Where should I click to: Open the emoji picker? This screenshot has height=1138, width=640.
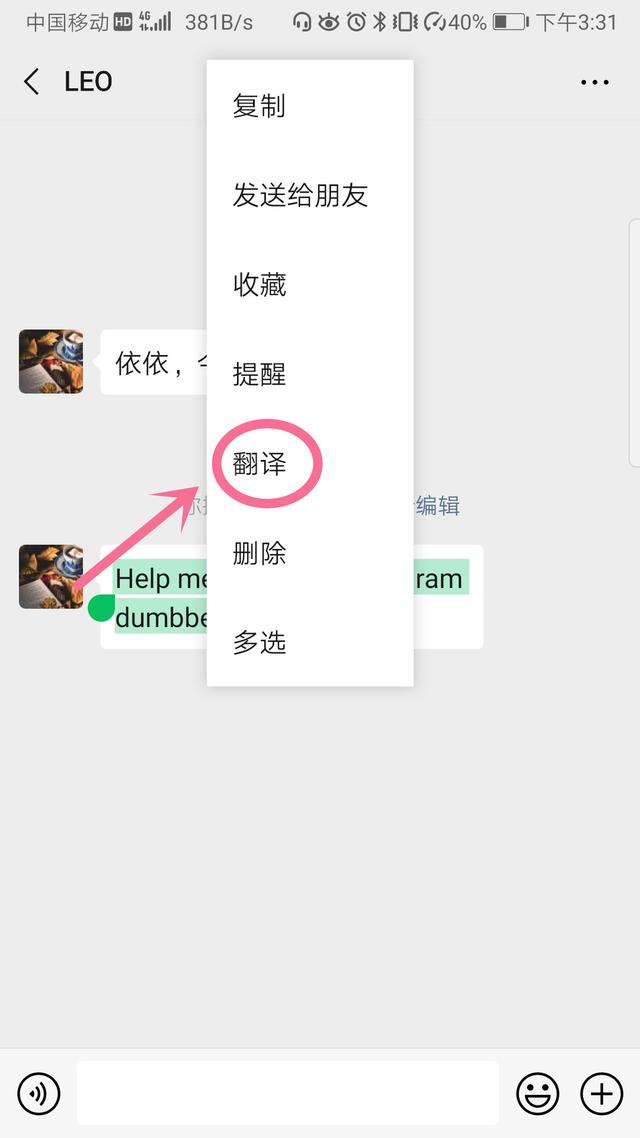coord(538,1094)
